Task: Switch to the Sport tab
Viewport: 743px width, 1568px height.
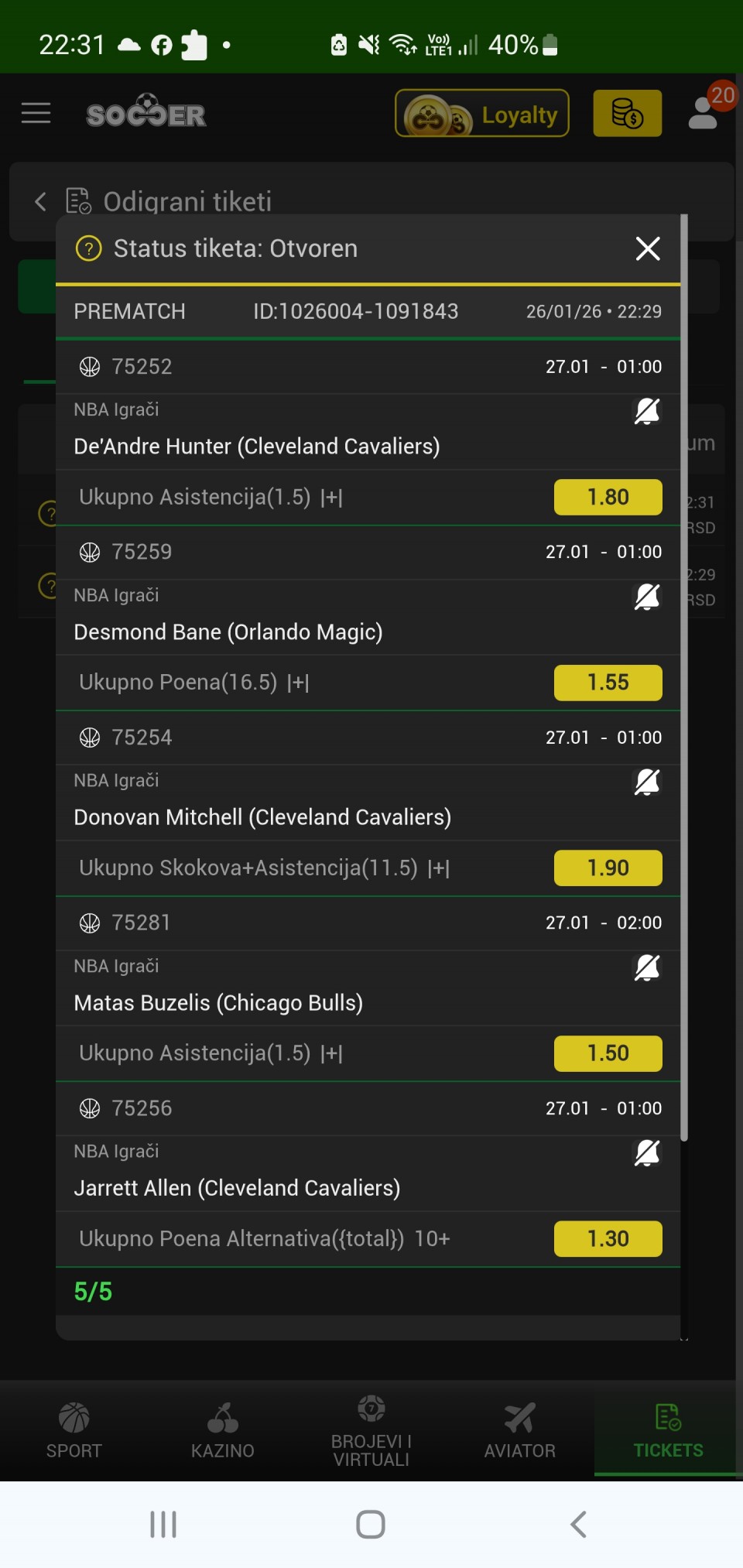Action: pos(74,1430)
